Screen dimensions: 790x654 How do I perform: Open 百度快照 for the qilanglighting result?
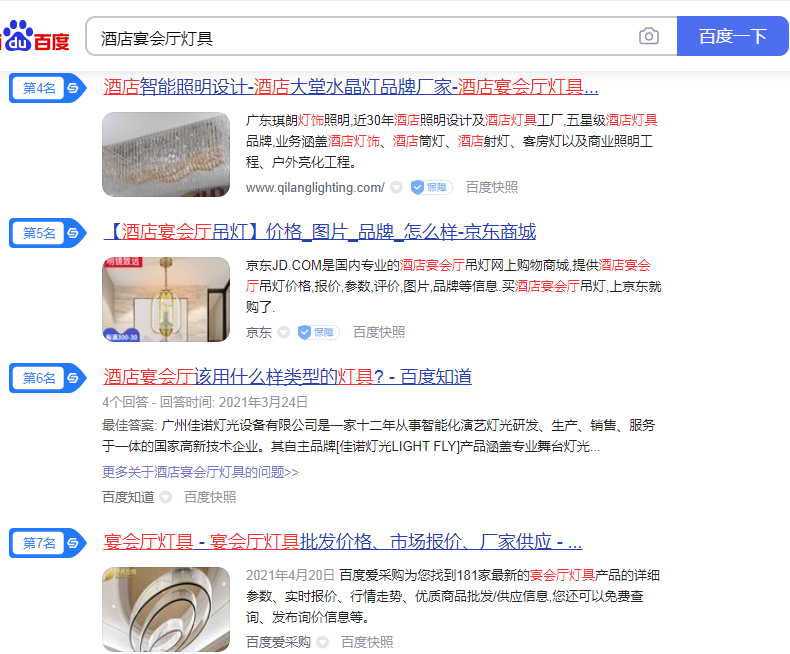tap(491, 187)
